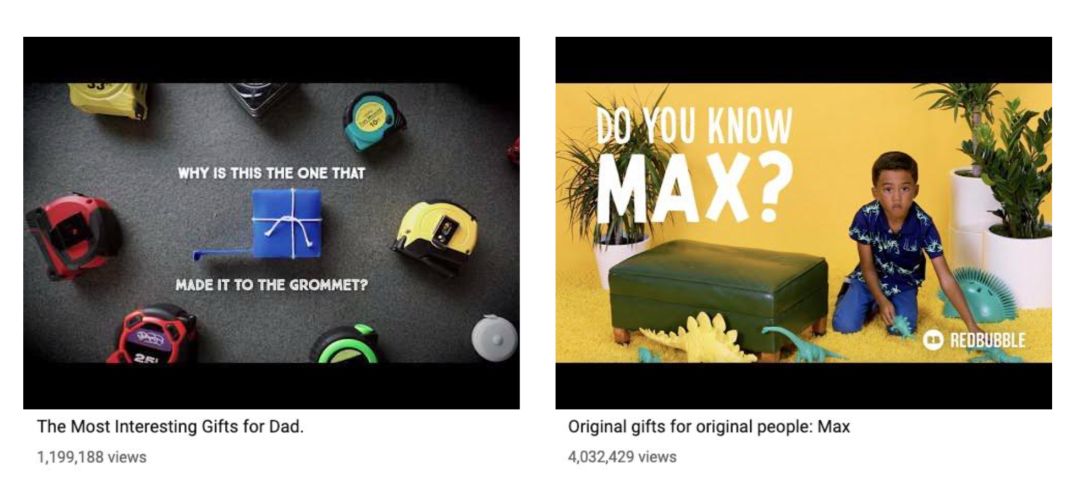The width and height of the screenshot is (1080, 481).
Task: Play Original gifts for original people: Max video
Action: click(x=803, y=222)
